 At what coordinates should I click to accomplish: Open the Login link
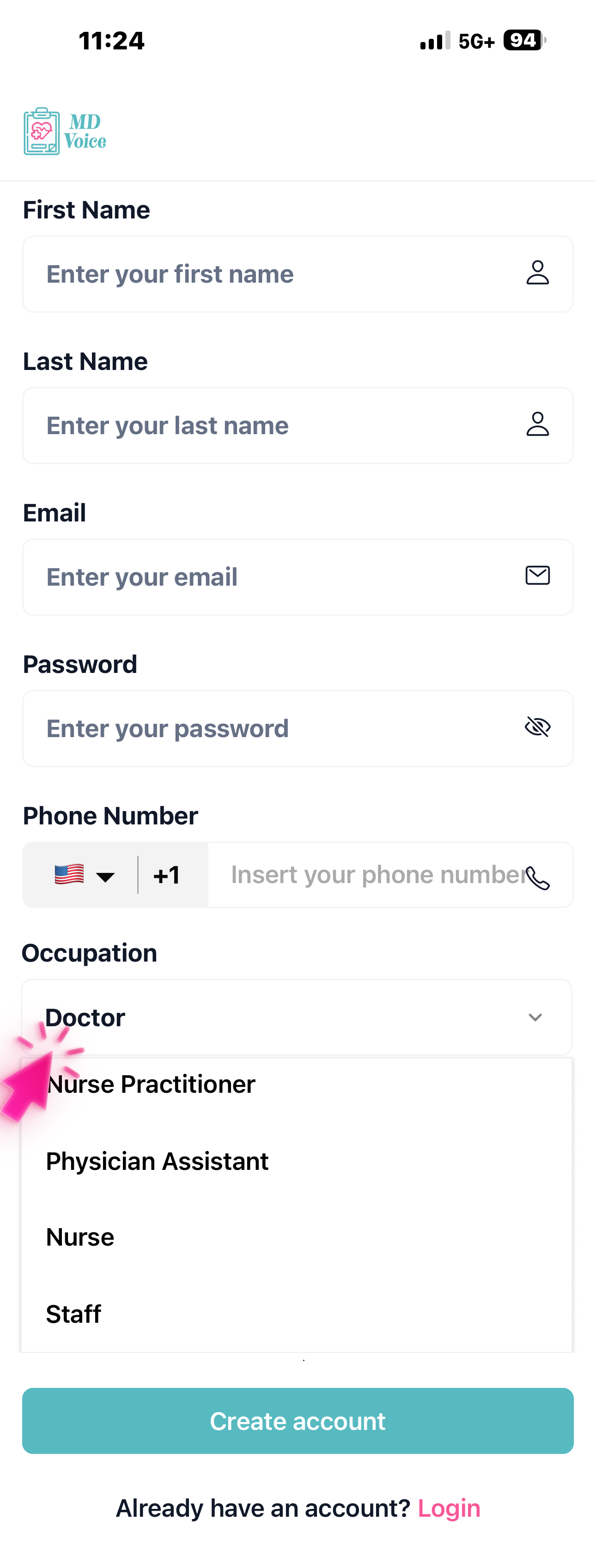point(449,1508)
